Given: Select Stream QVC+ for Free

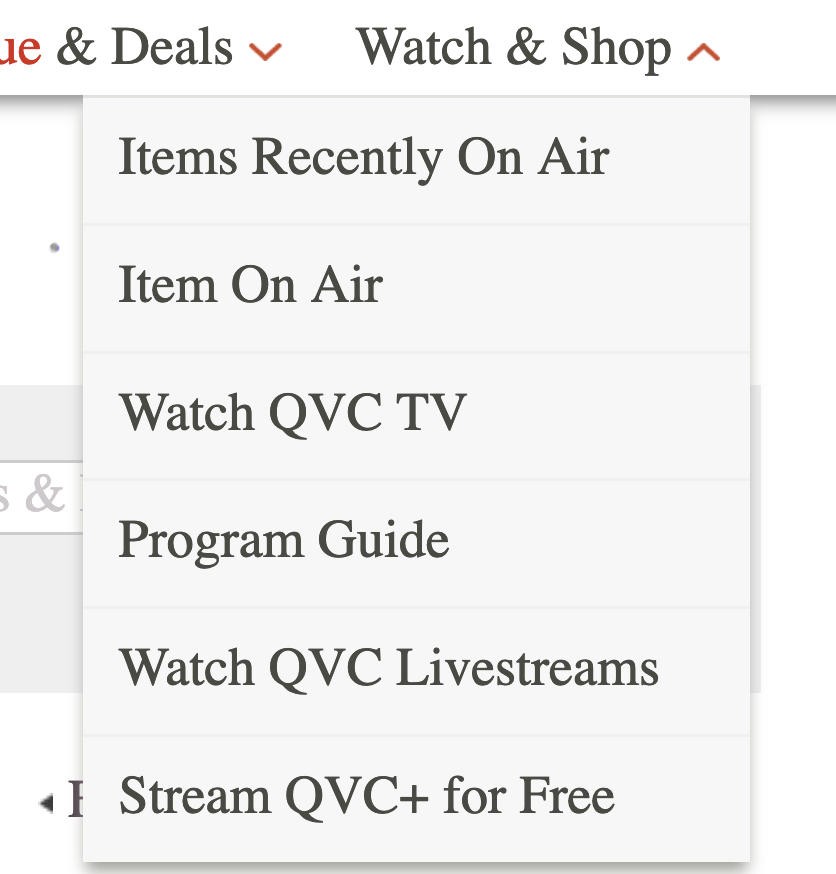Looking at the screenshot, I should point(367,797).
